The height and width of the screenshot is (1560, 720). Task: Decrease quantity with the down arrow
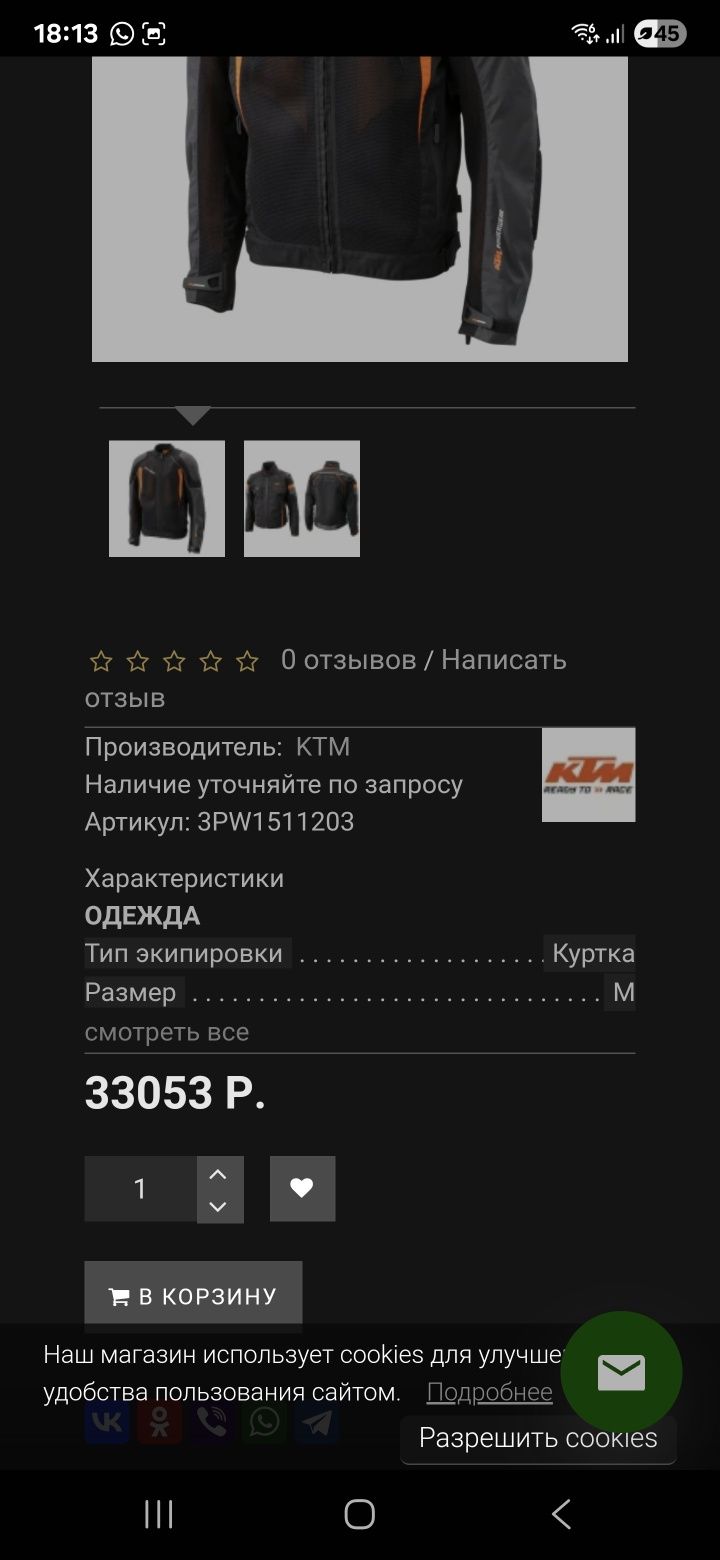218,1206
